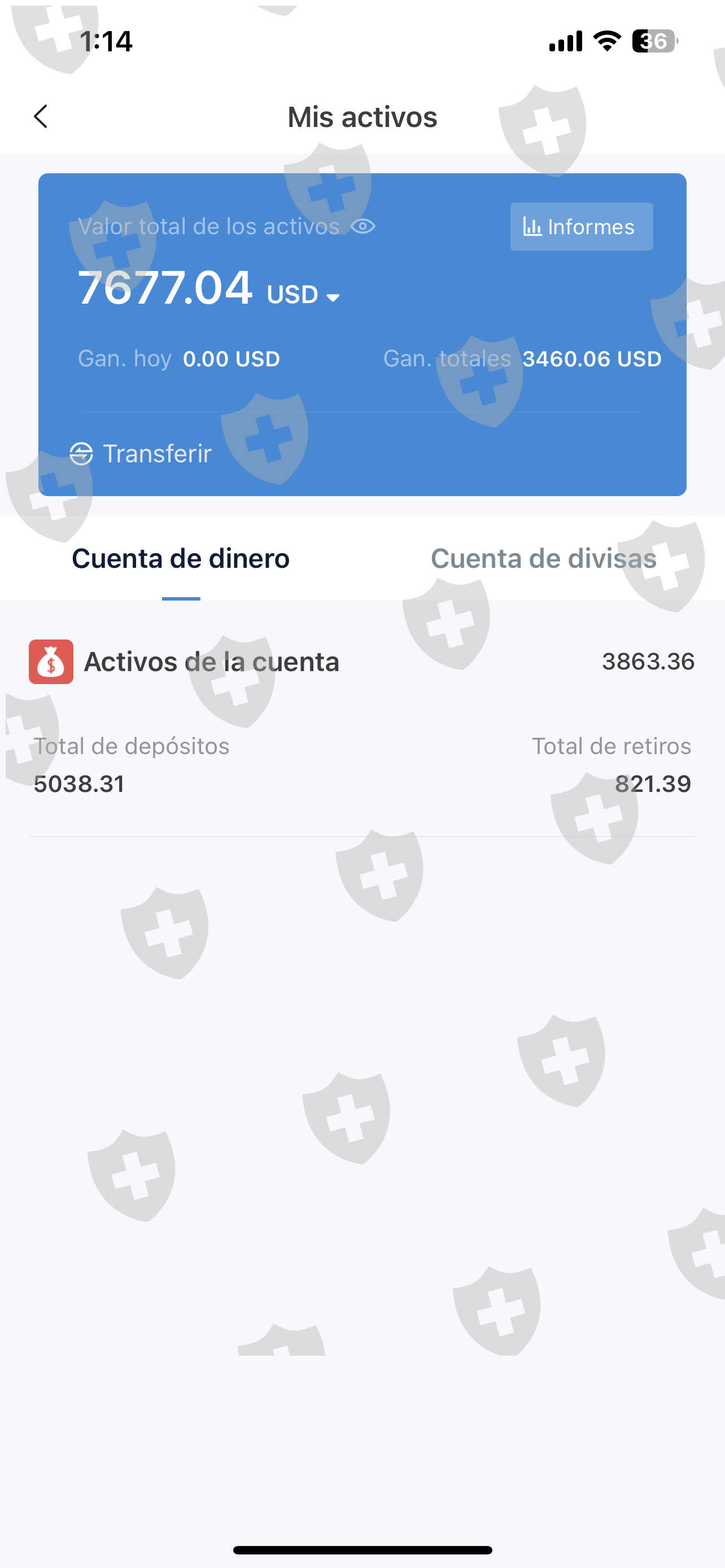Select the Cuenta de dinero tab
Viewport: 725px width, 1568px height.
pyautogui.click(x=181, y=558)
